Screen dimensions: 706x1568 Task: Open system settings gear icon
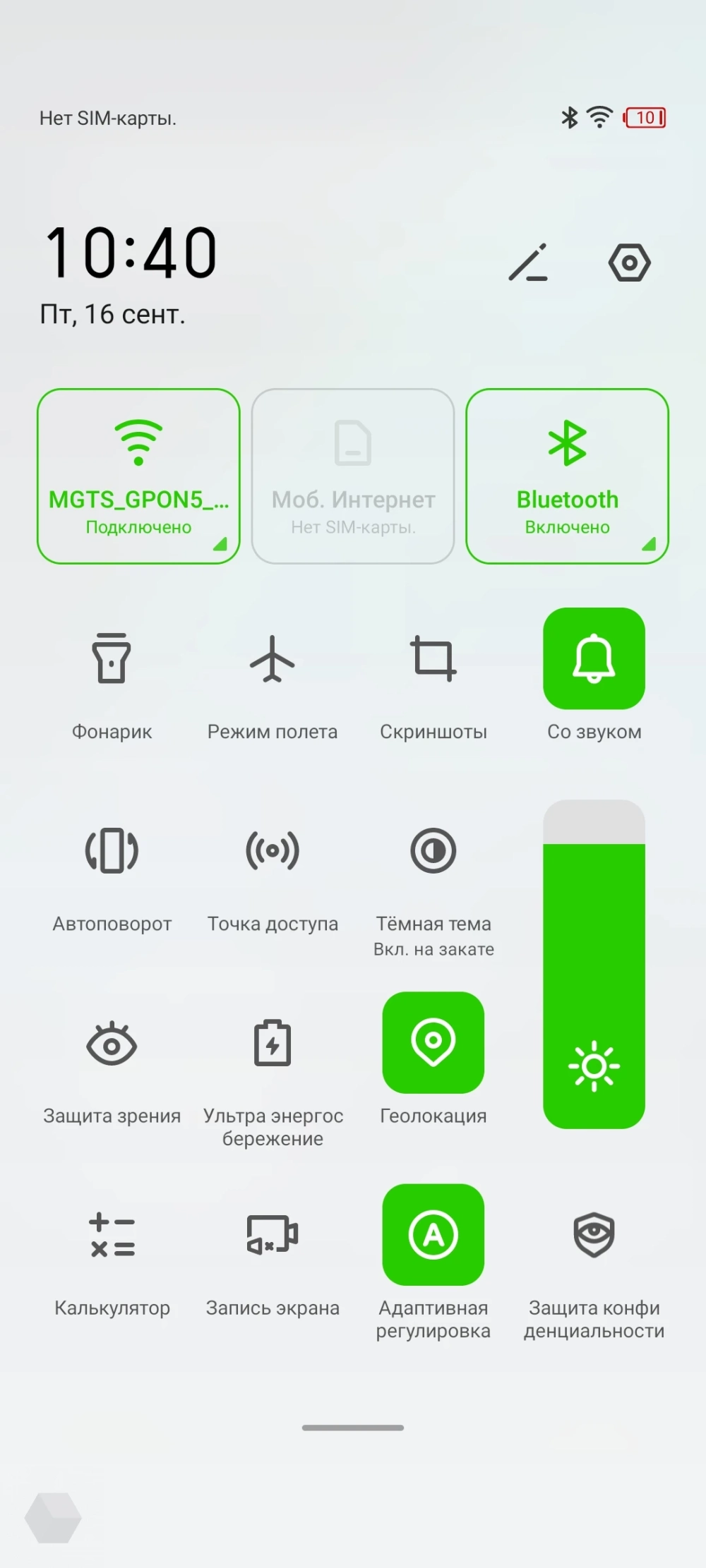coord(628,263)
